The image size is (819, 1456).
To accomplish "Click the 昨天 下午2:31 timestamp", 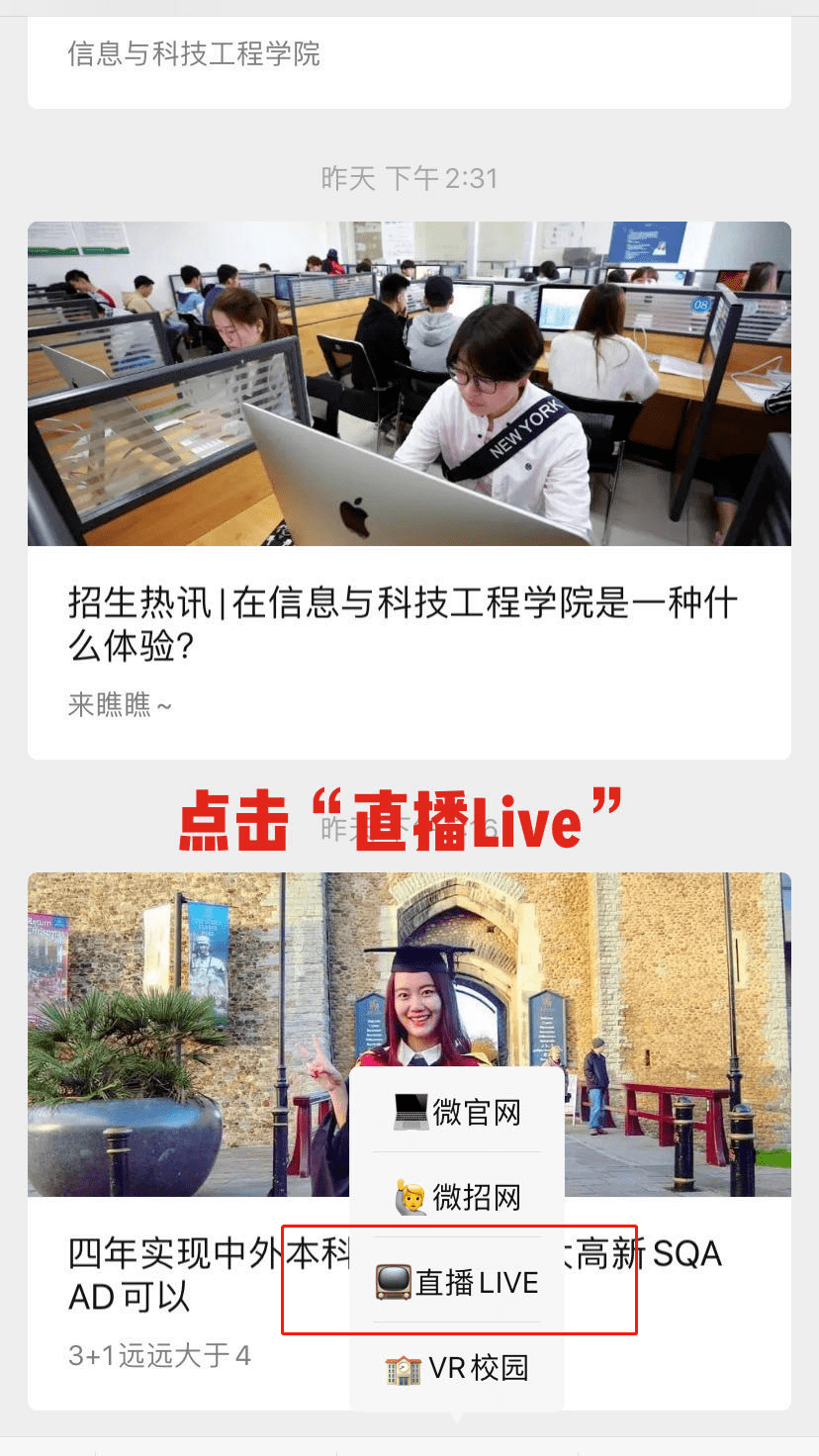I will coord(409,178).
